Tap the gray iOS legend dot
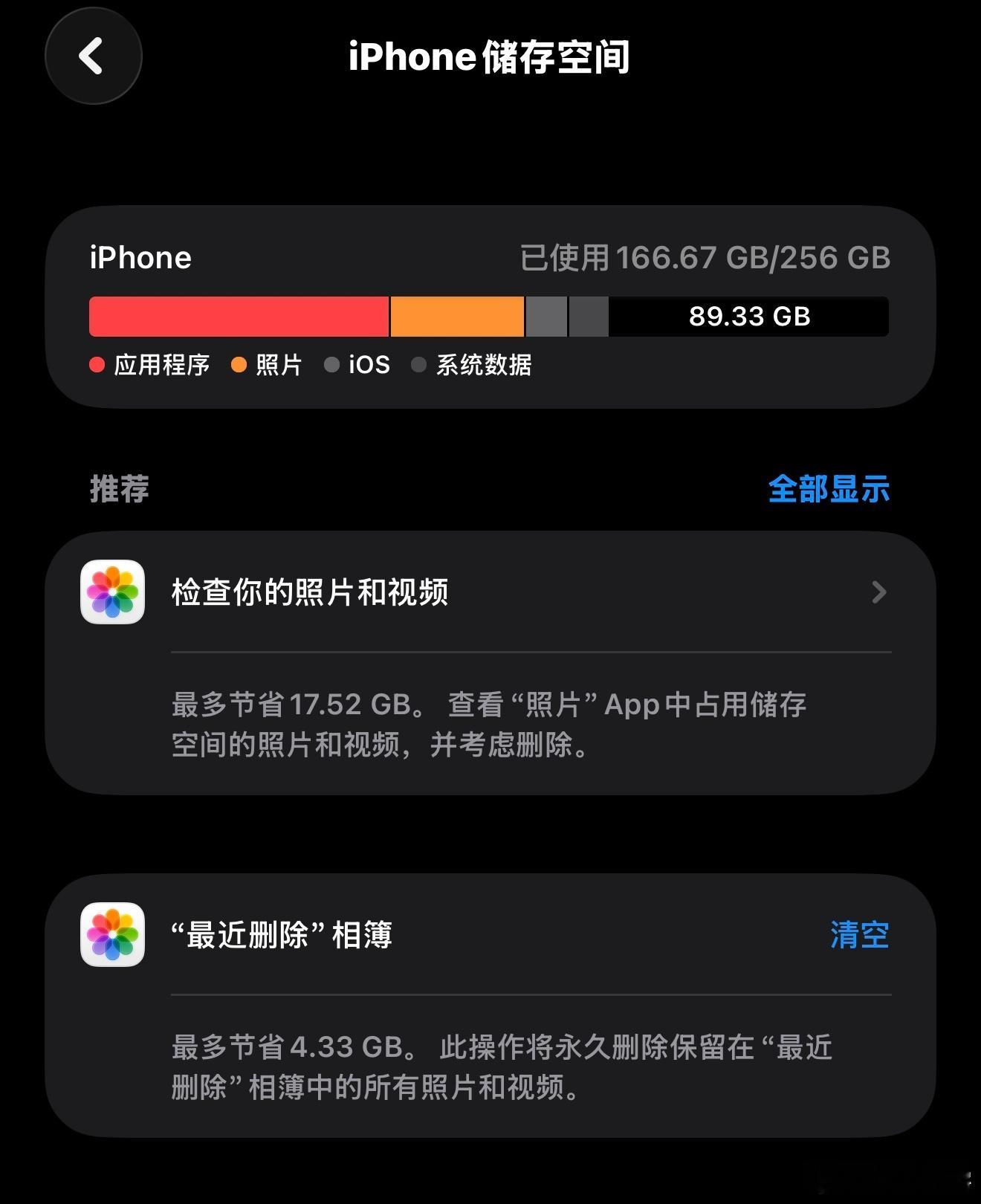 coord(333,364)
